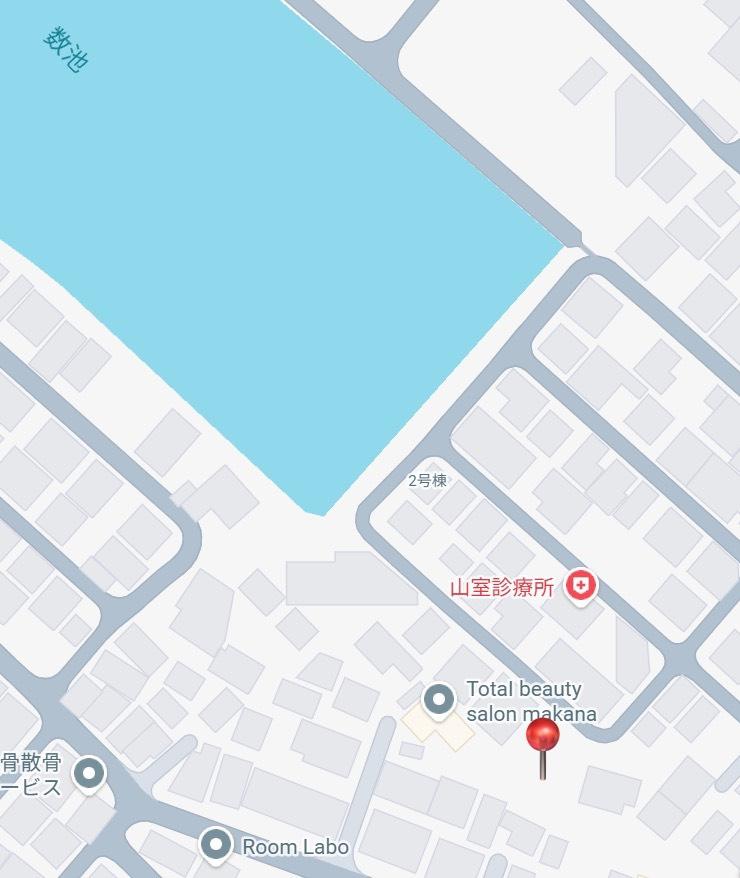Tap the dropped red pin

click(x=542, y=738)
